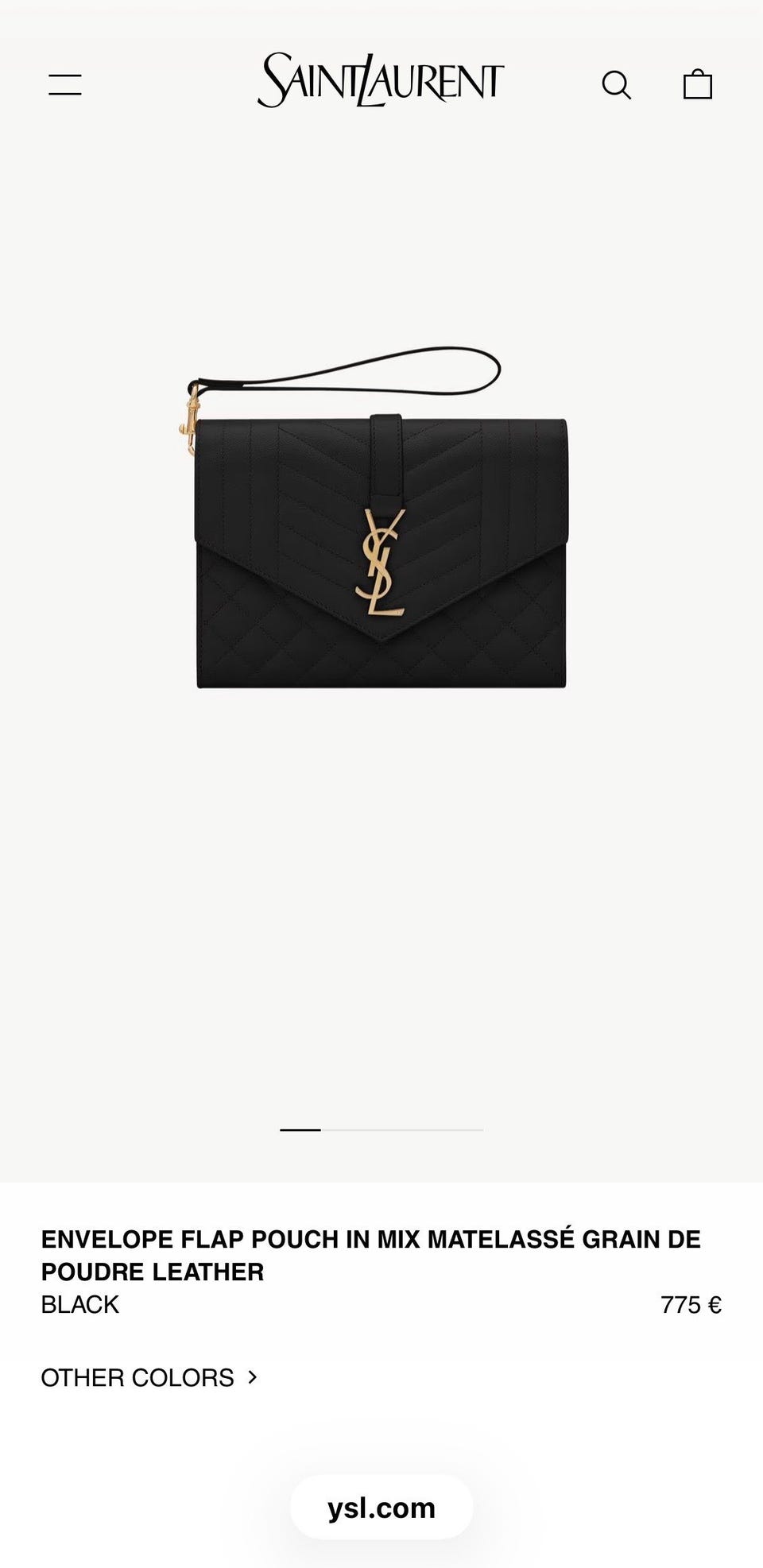Open the search icon
The image size is (763, 1568).
coord(616,84)
